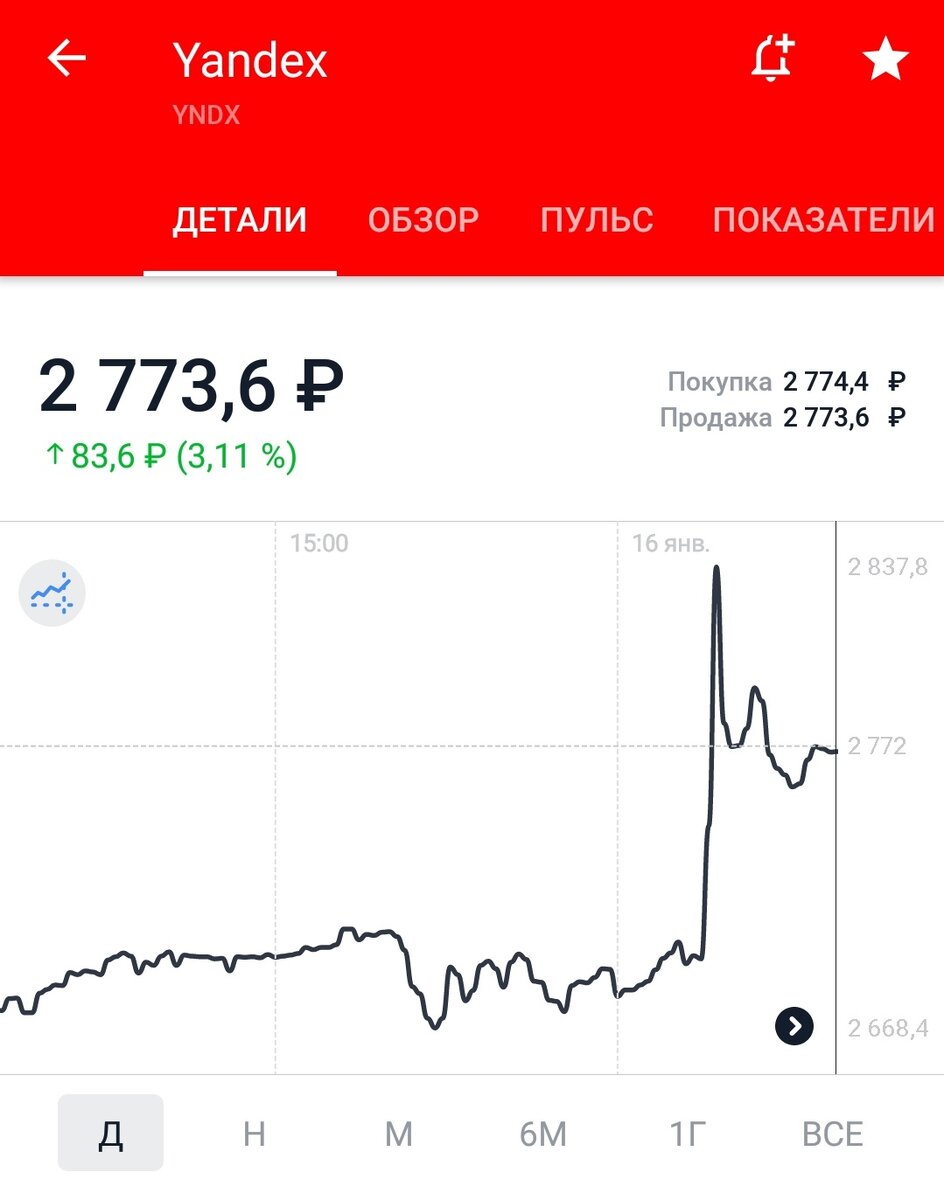This screenshot has width=944, height=1200.
Task: Switch to the ОБЗОР tab
Action: (423, 219)
